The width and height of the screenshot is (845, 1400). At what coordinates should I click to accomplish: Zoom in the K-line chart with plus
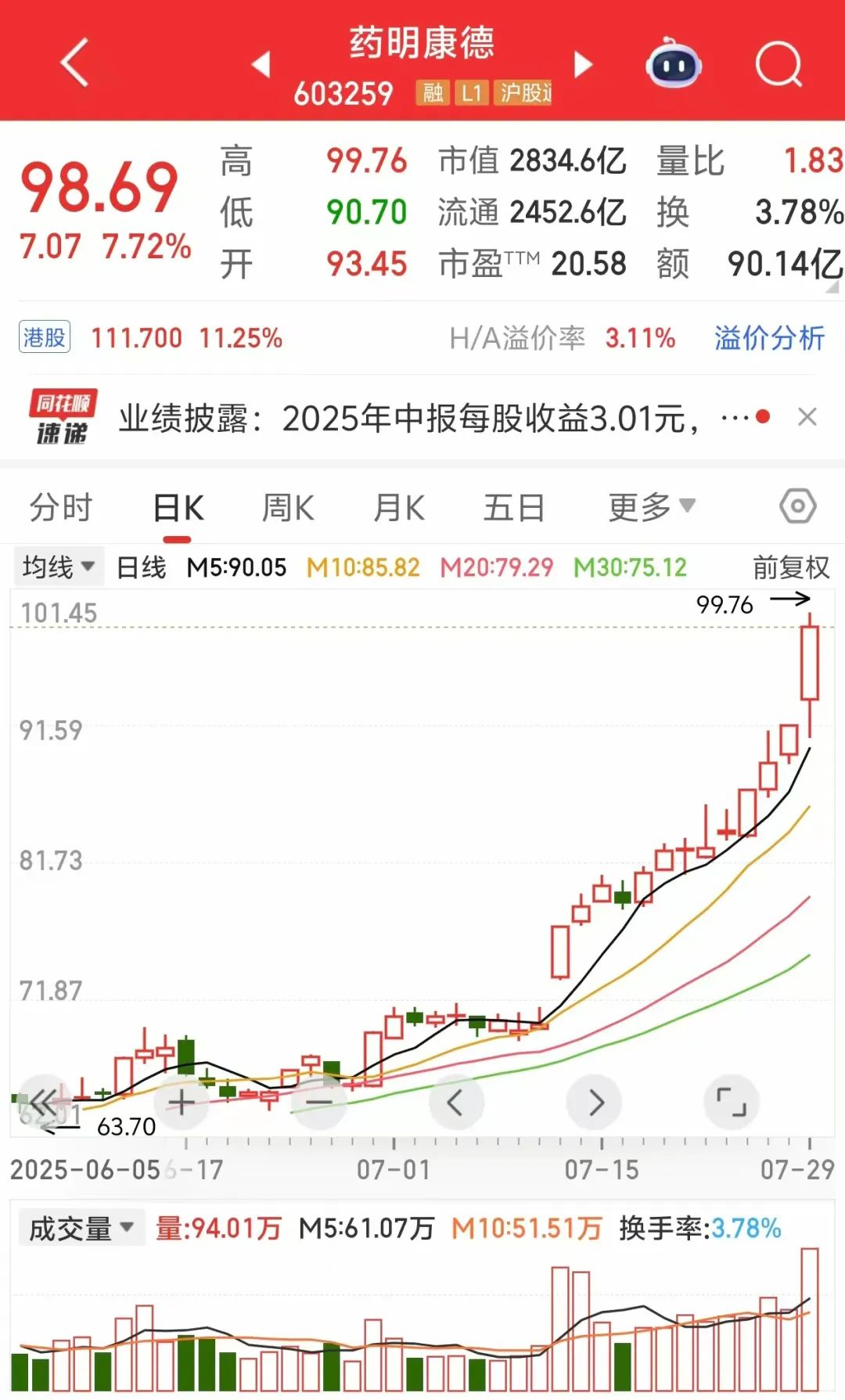tap(182, 1103)
